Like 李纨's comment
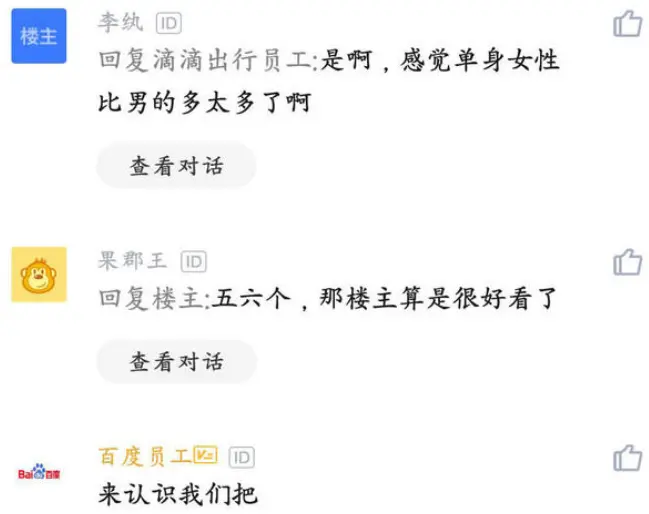The image size is (649, 514). [x=627, y=23]
